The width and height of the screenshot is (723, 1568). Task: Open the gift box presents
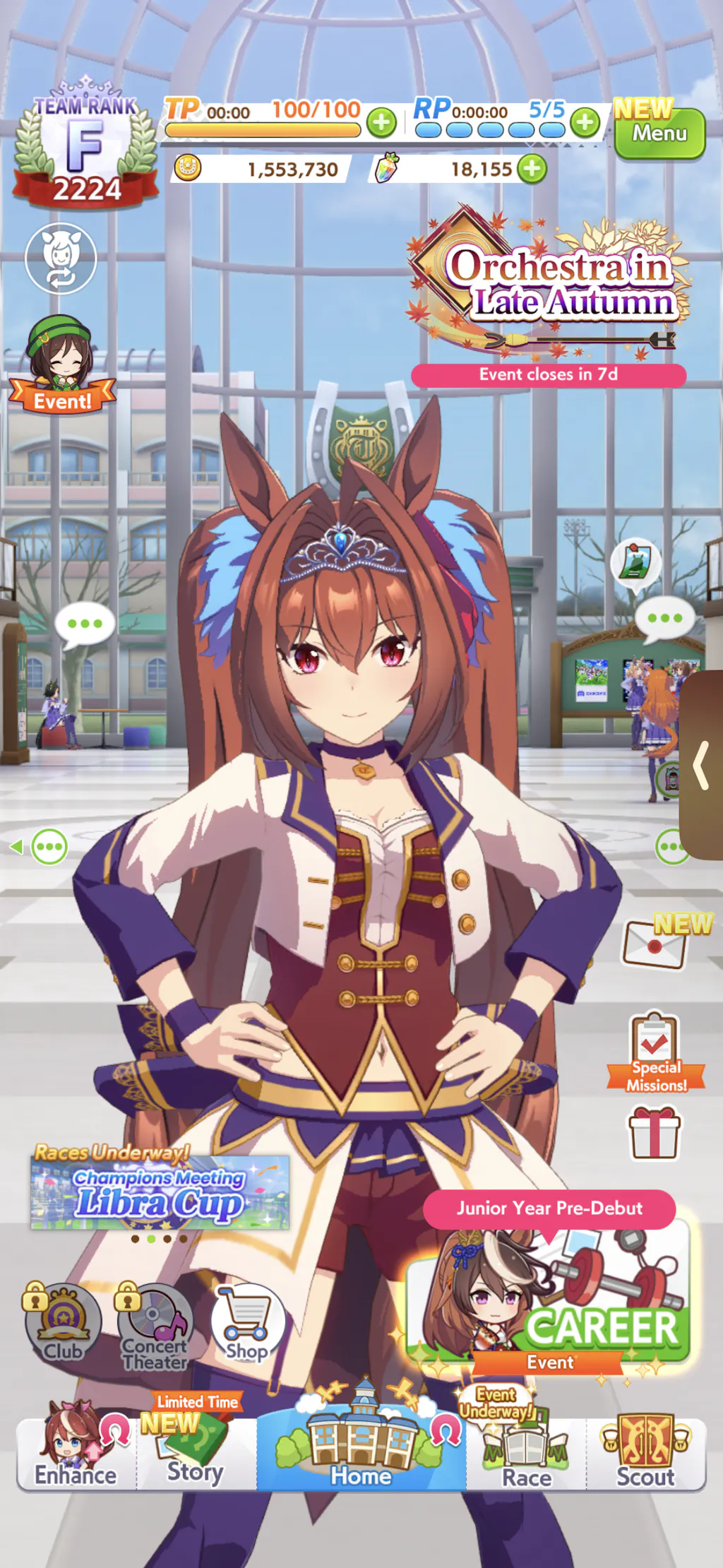(x=655, y=1133)
